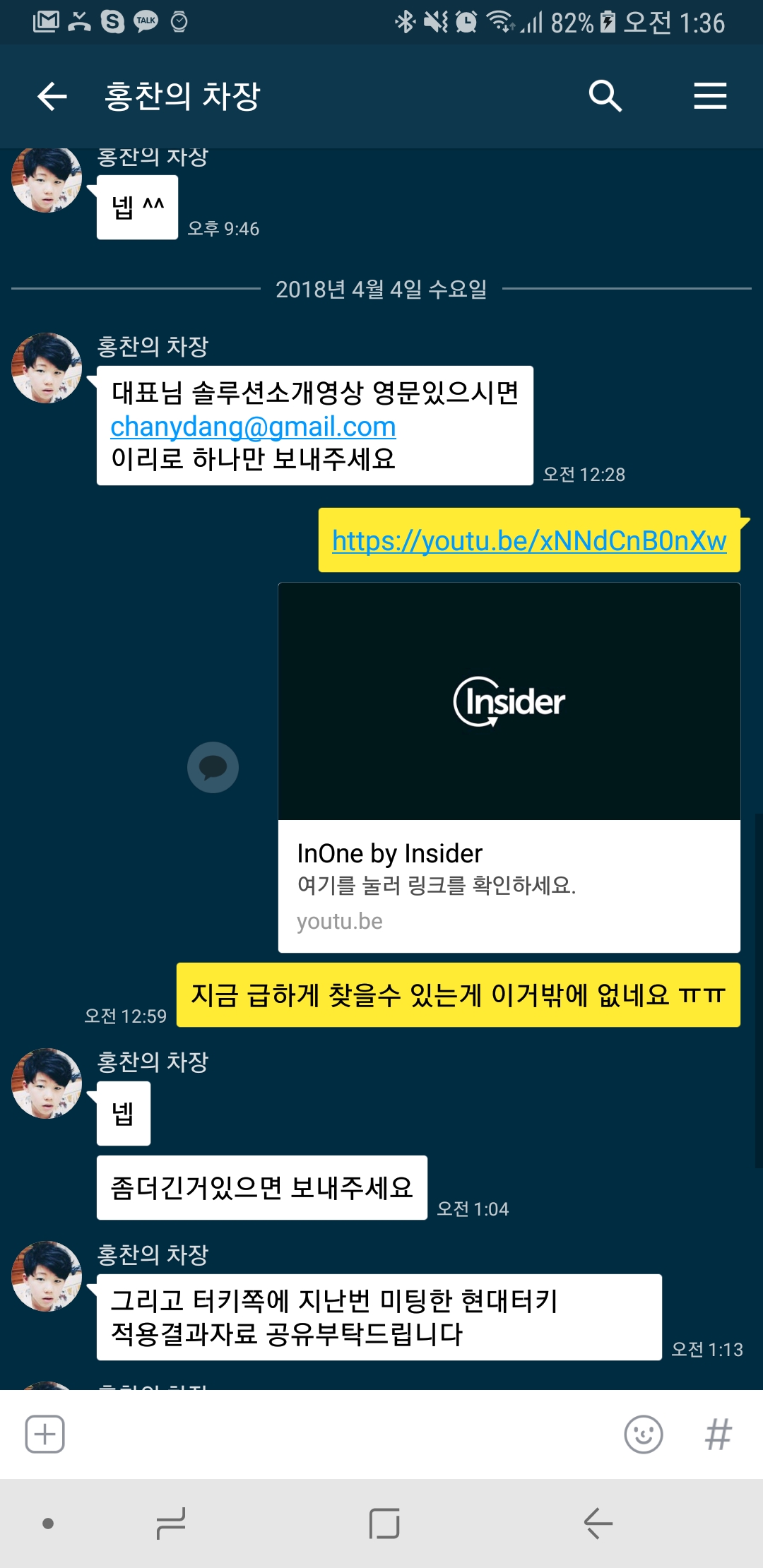The image size is (763, 1568).
Task: Open the emoticon picker
Action: click(643, 1435)
